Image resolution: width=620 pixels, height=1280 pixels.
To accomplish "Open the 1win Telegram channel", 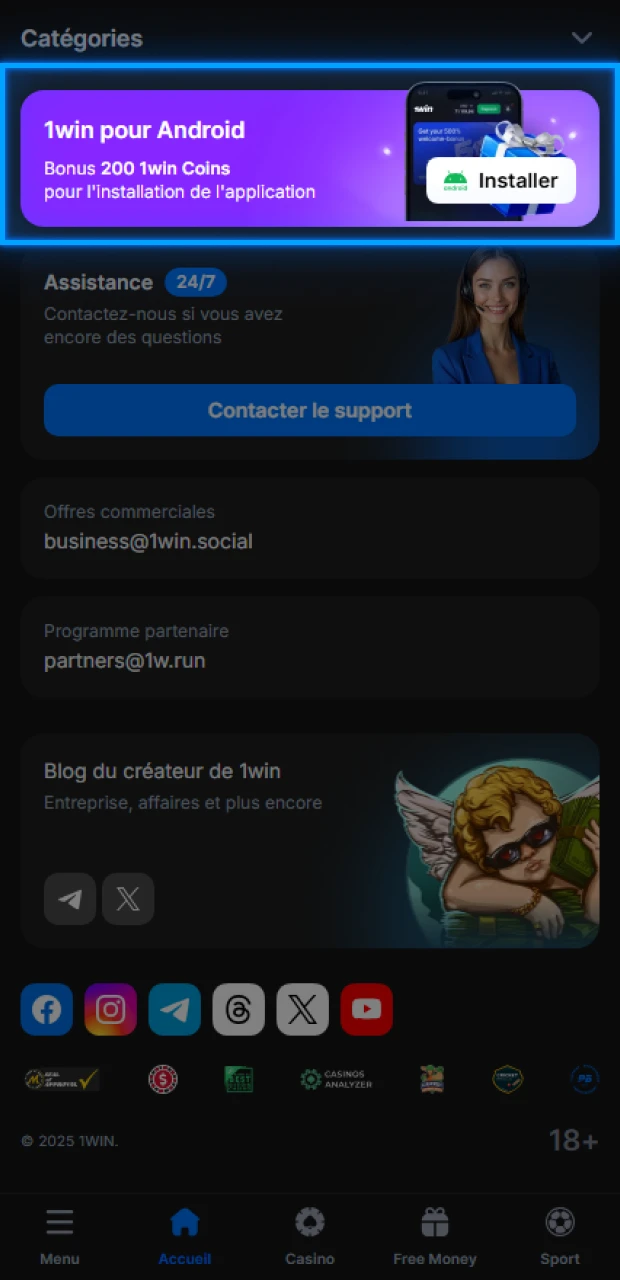I will [175, 1010].
